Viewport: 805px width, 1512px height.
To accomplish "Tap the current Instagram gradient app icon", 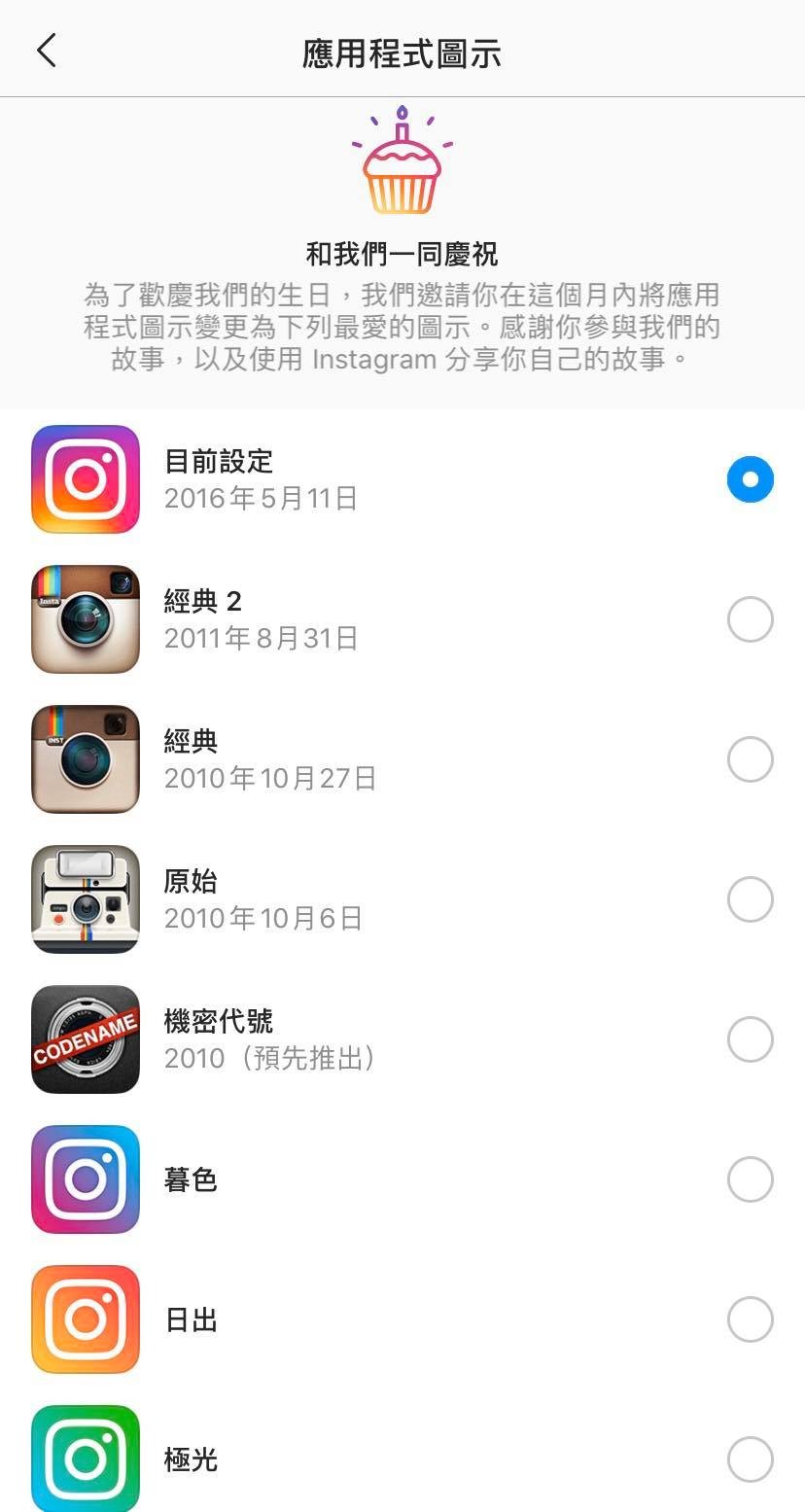I will click(x=85, y=478).
